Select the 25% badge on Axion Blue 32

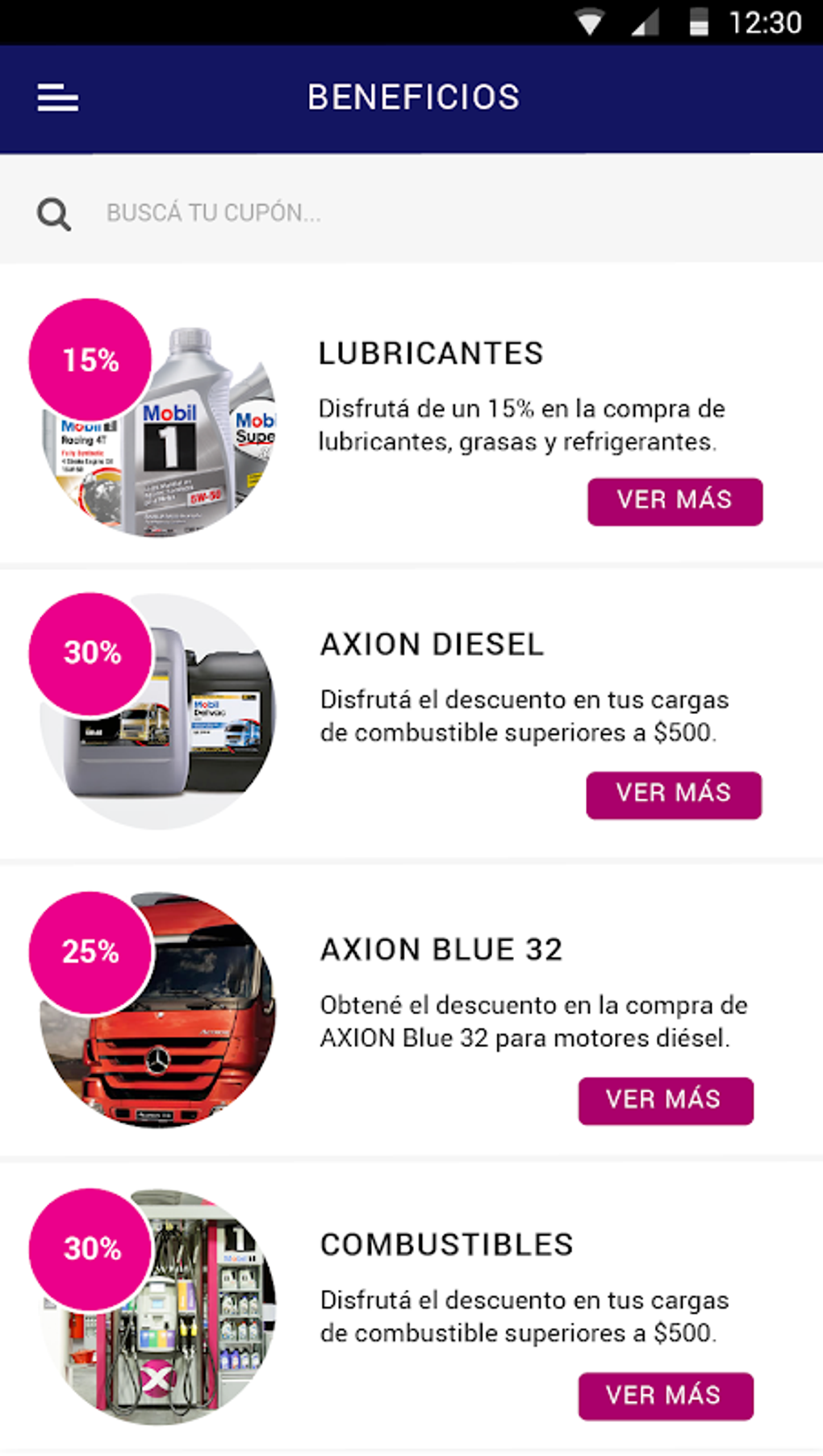(x=90, y=953)
